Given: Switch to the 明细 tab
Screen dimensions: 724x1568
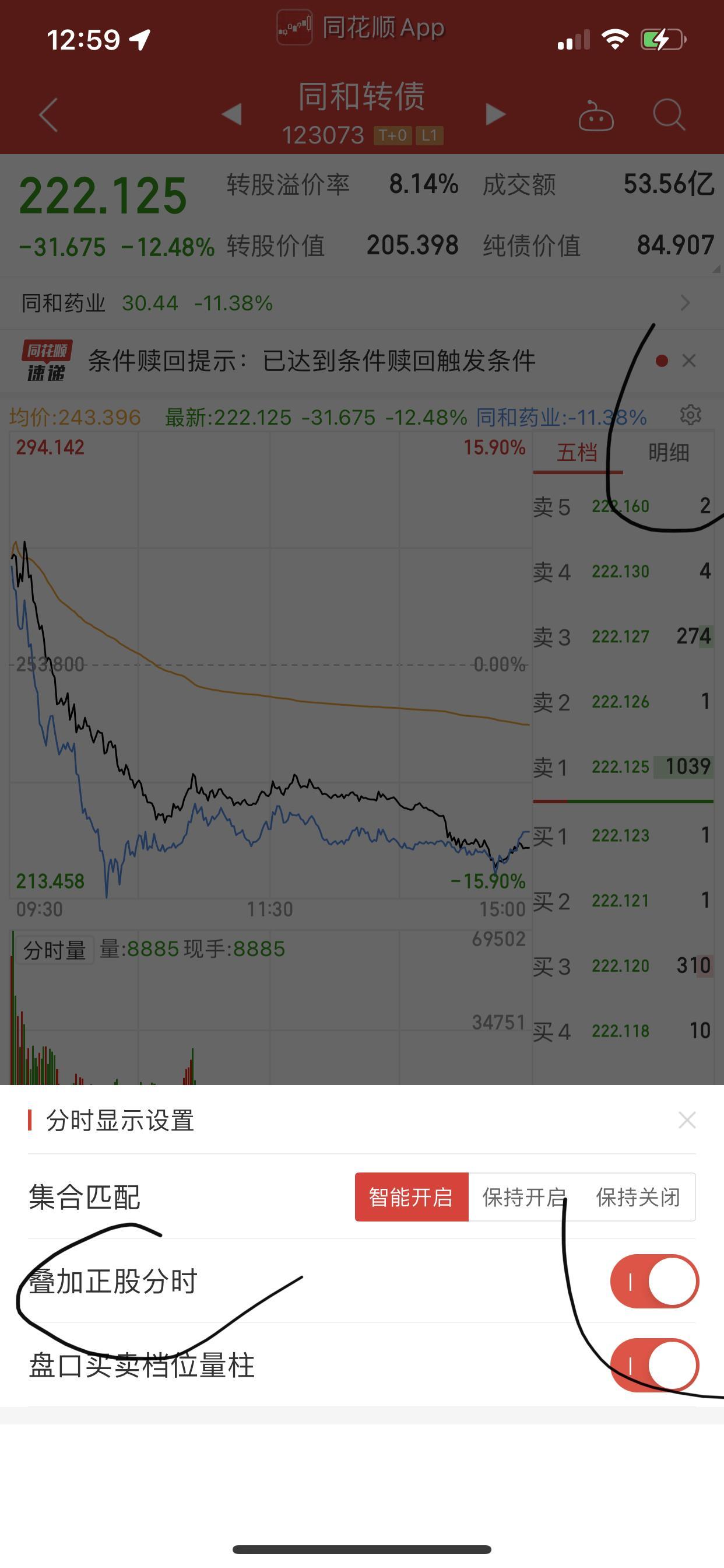Looking at the screenshot, I should (668, 452).
